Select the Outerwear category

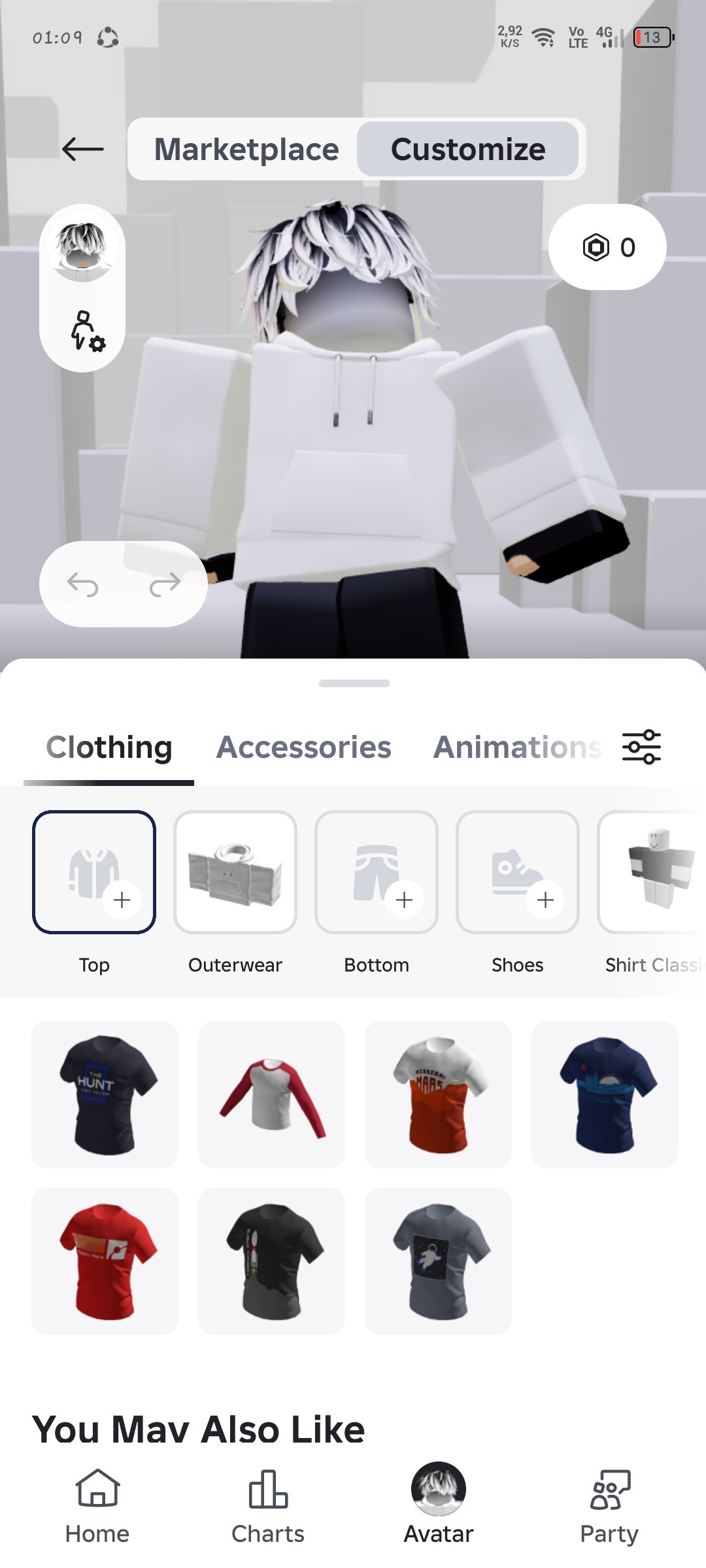pyautogui.click(x=235, y=894)
